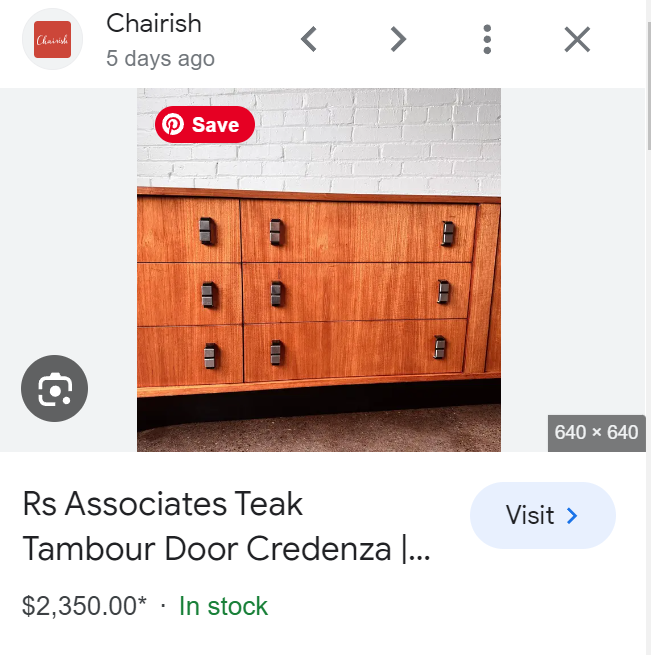Open the three-dot overflow menu
This screenshot has height=655, width=651.
tap(487, 40)
